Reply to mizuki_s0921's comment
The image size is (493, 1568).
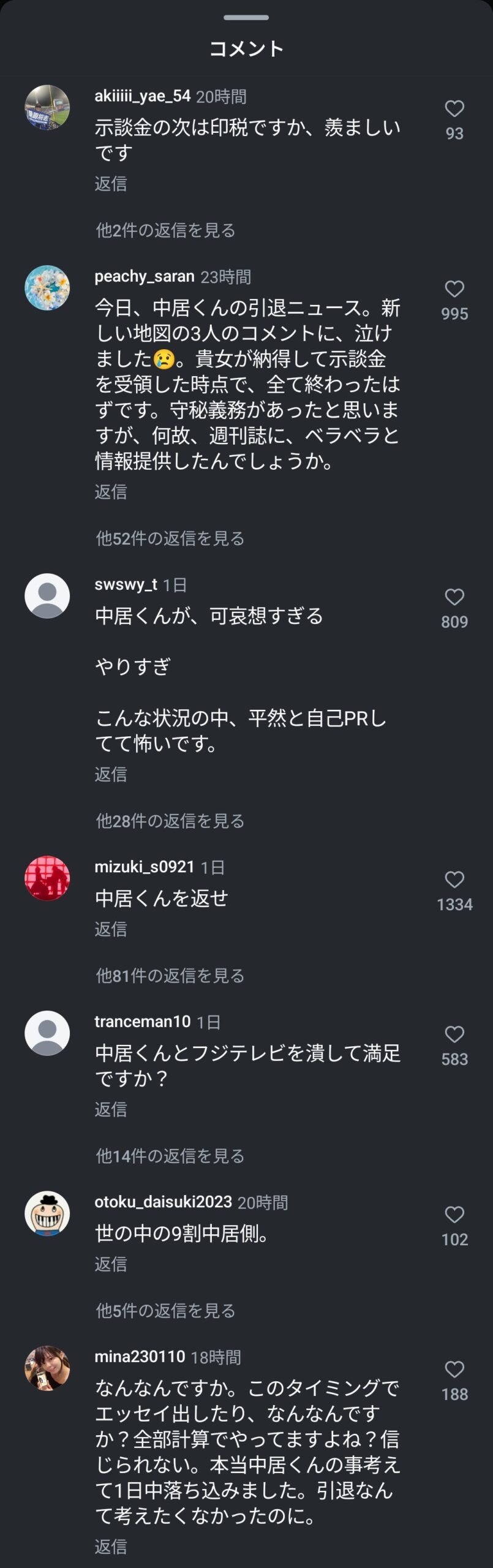(111, 929)
